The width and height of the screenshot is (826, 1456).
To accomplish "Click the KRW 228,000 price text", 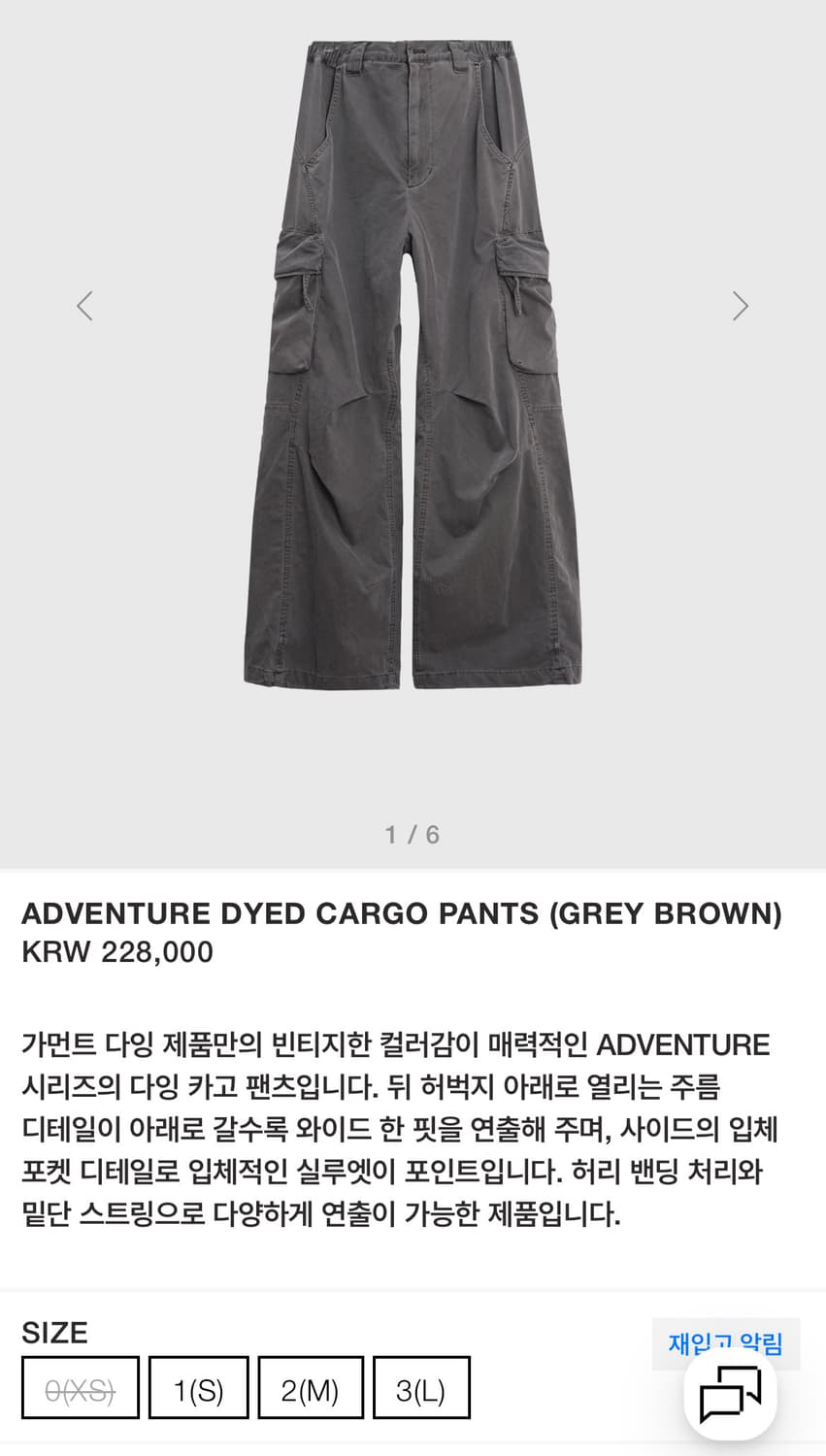I will coord(116,951).
